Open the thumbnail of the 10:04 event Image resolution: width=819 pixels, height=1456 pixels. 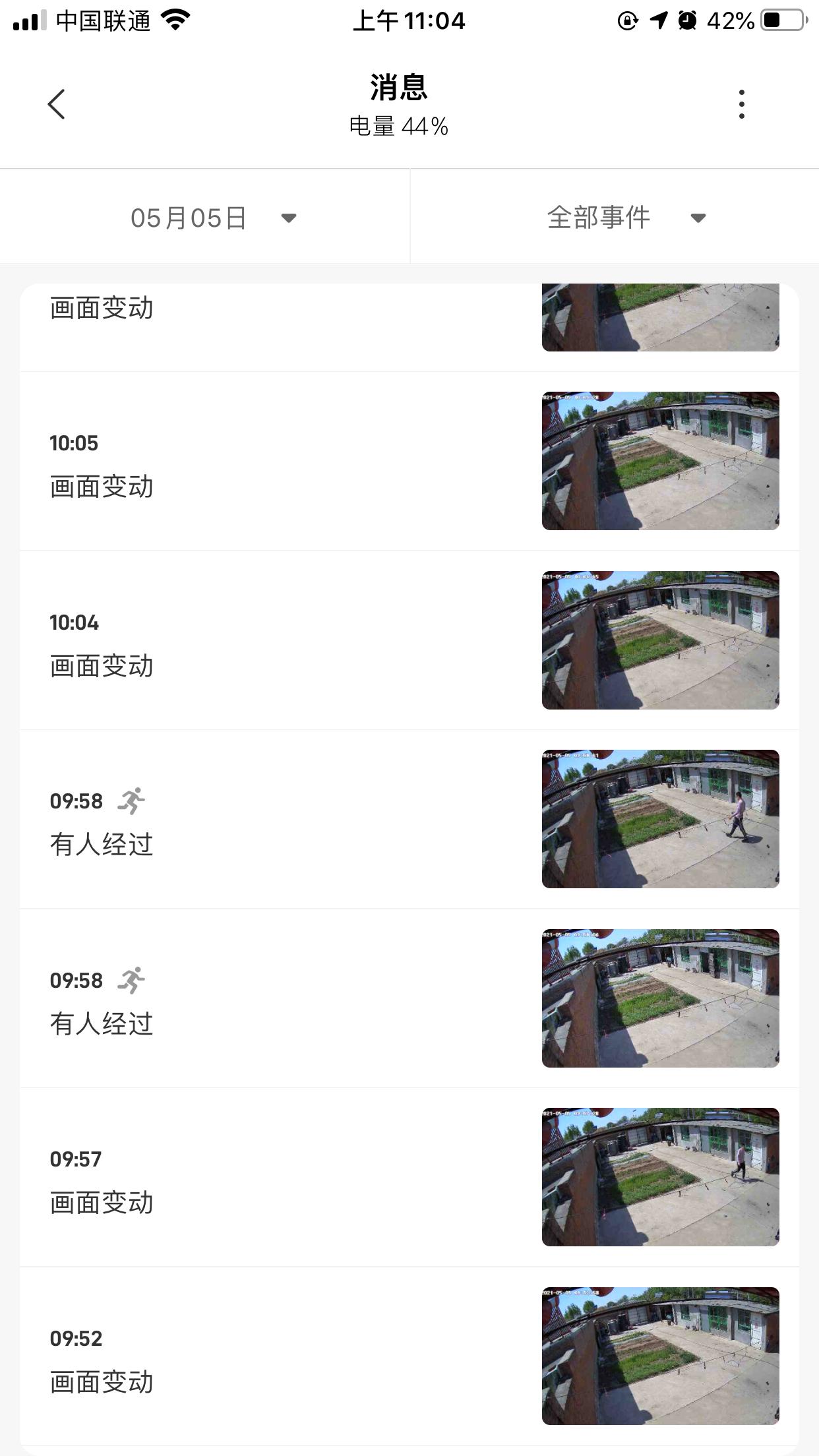coord(659,639)
